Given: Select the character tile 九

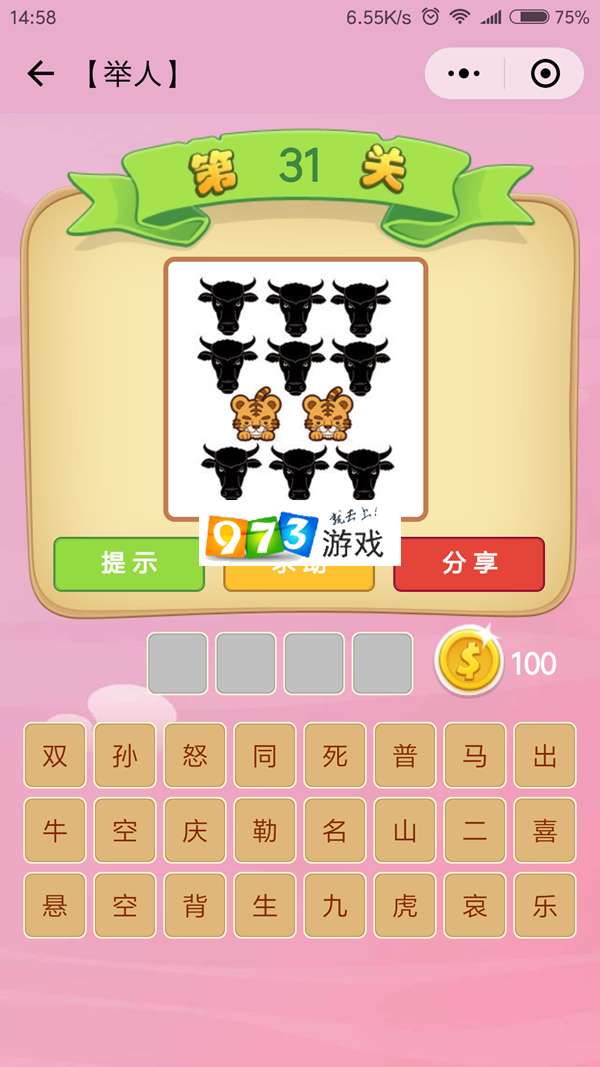Looking at the screenshot, I should tap(335, 905).
